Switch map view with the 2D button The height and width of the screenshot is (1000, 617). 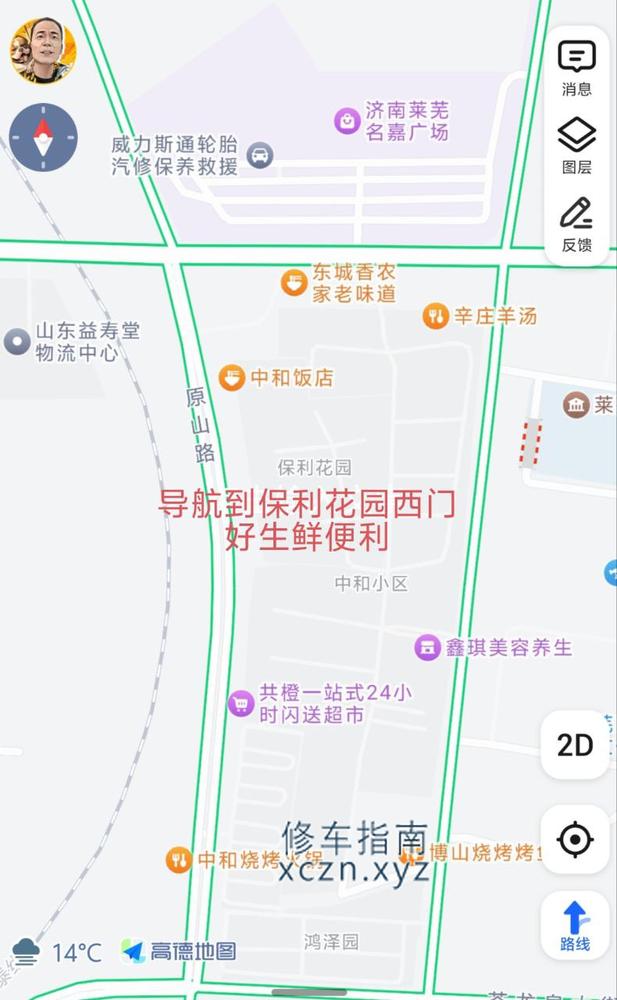click(x=575, y=745)
